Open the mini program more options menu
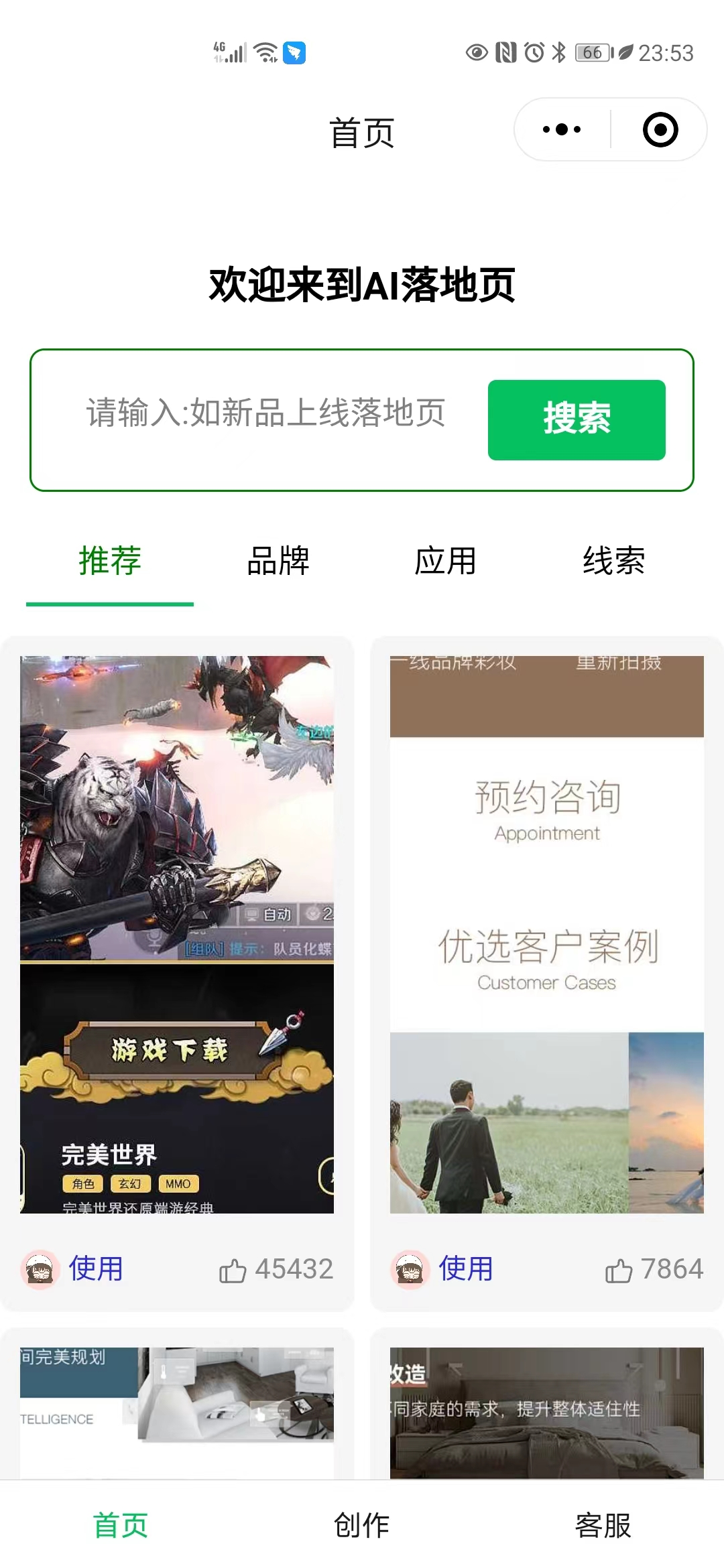This screenshot has width=724, height=1568. pyautogui.click(x=562, y=129)
